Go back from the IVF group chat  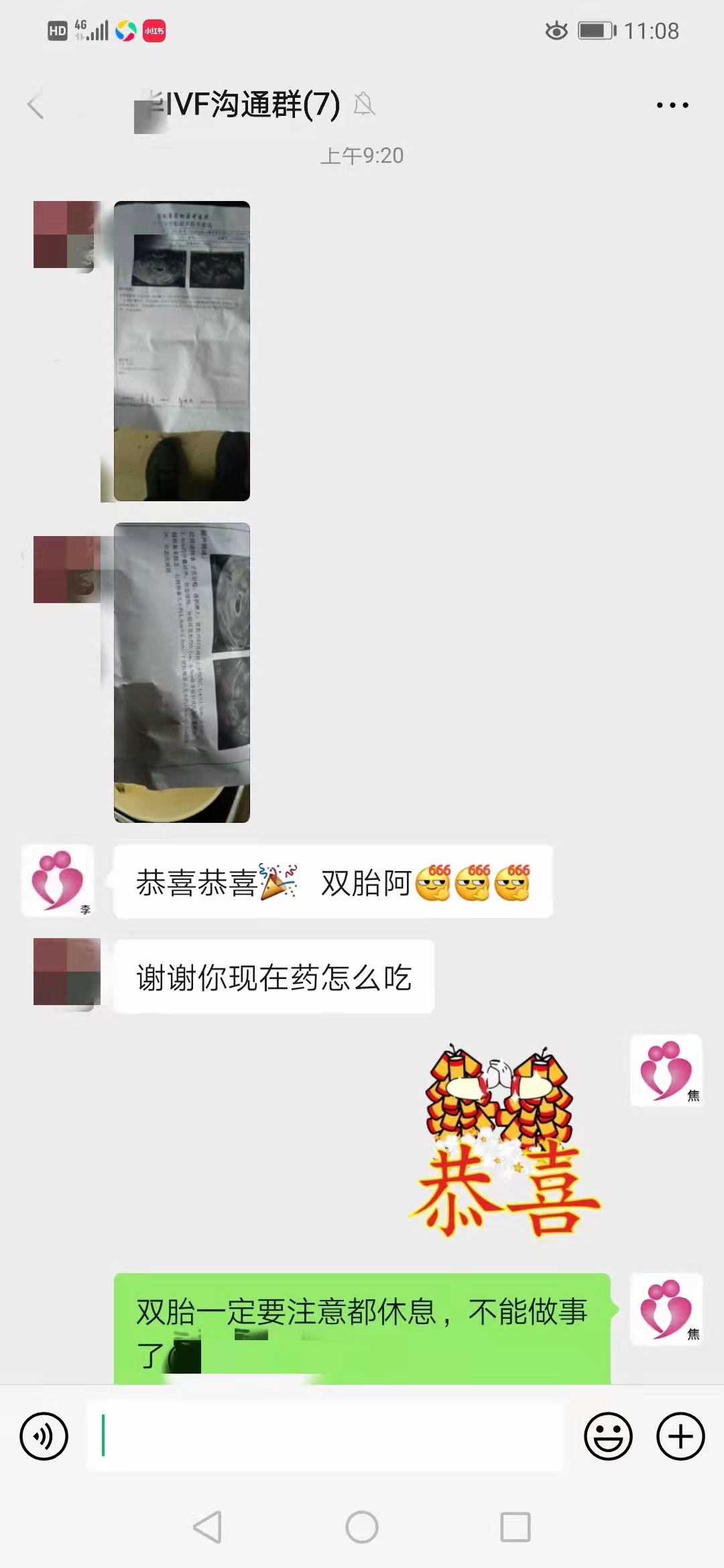pos(36,105)
